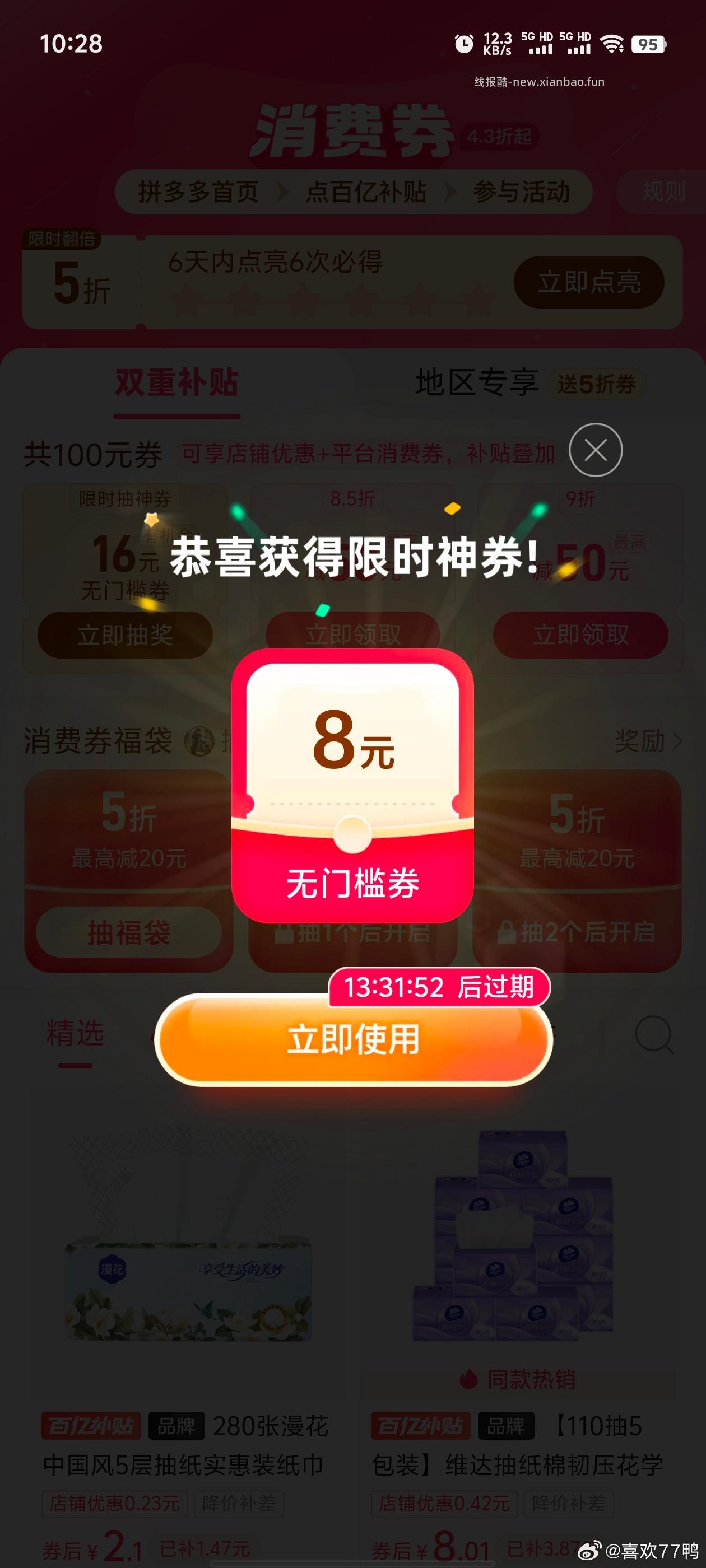This screenshot has width=706, height=1568.
Task: Expand the 奖励 rewards chevron
Action: point(676,741)
